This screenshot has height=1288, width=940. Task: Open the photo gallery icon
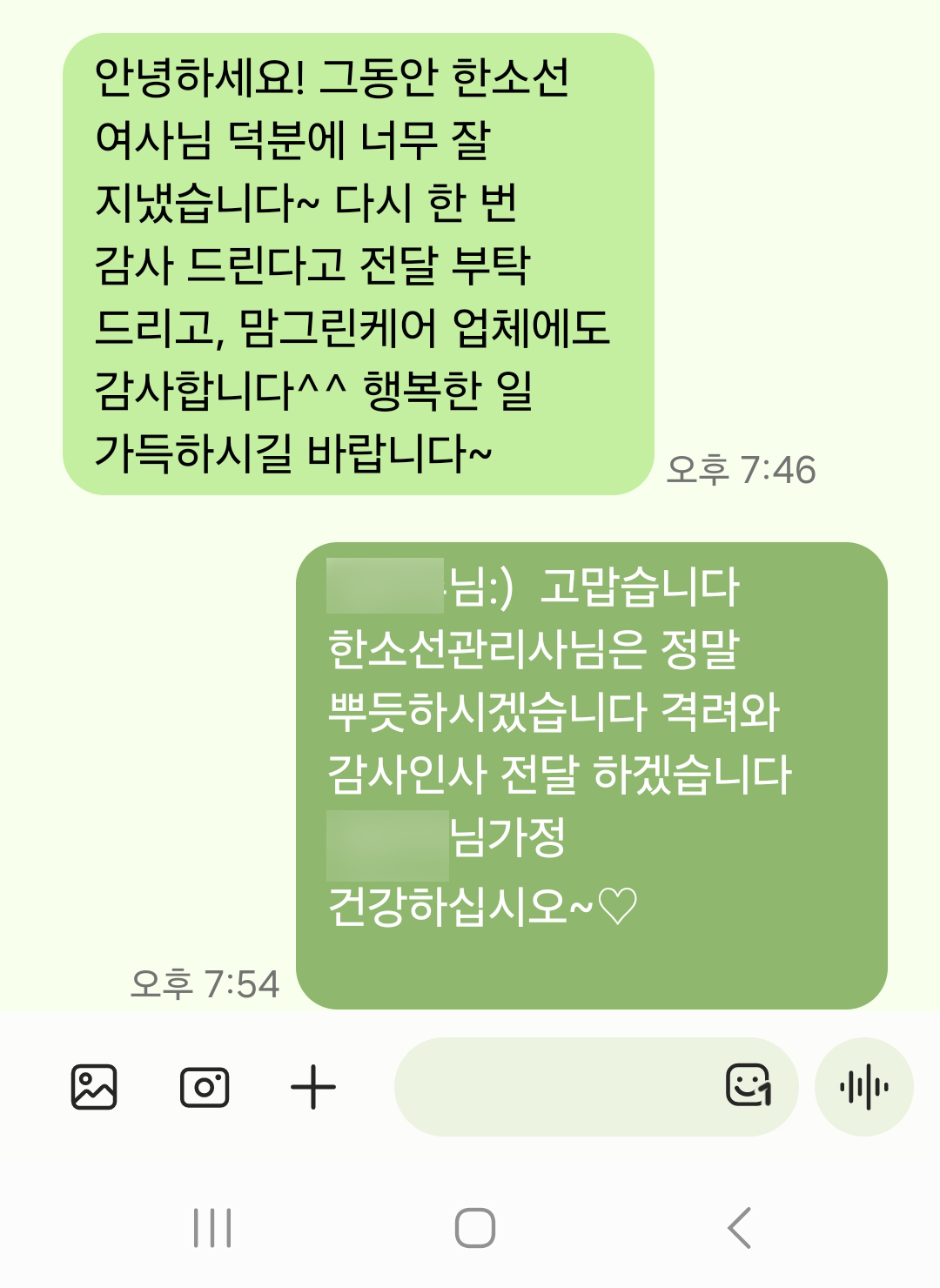[96, 1084]
